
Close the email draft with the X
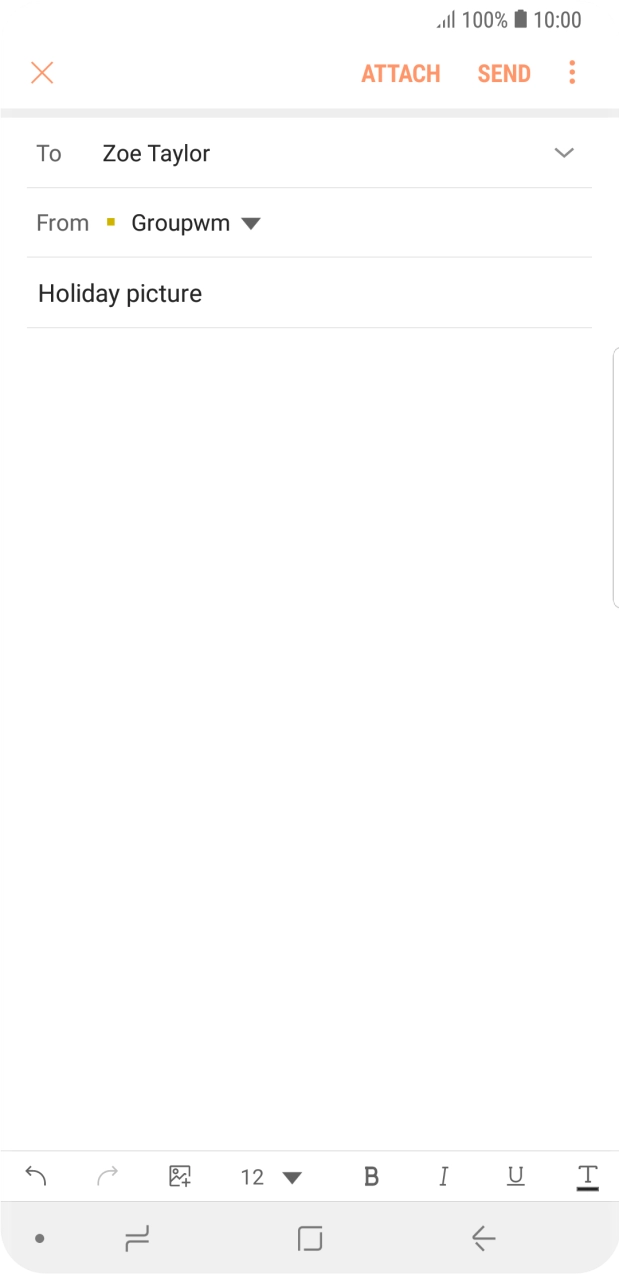(42, 73)
